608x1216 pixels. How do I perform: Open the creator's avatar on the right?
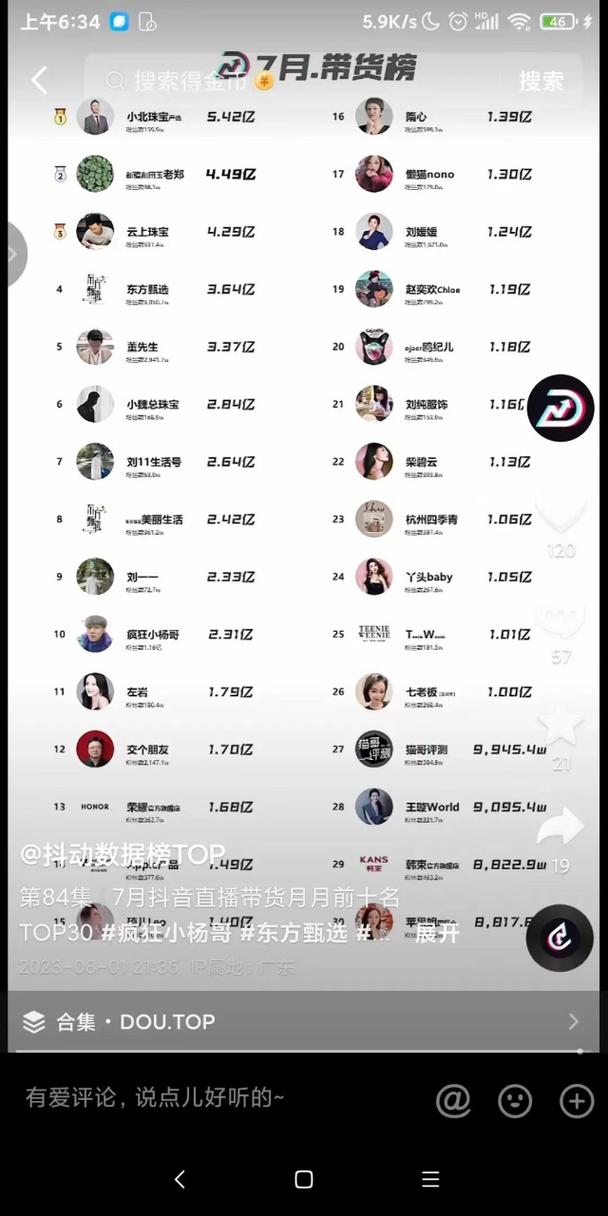click(x=560, y=407)
